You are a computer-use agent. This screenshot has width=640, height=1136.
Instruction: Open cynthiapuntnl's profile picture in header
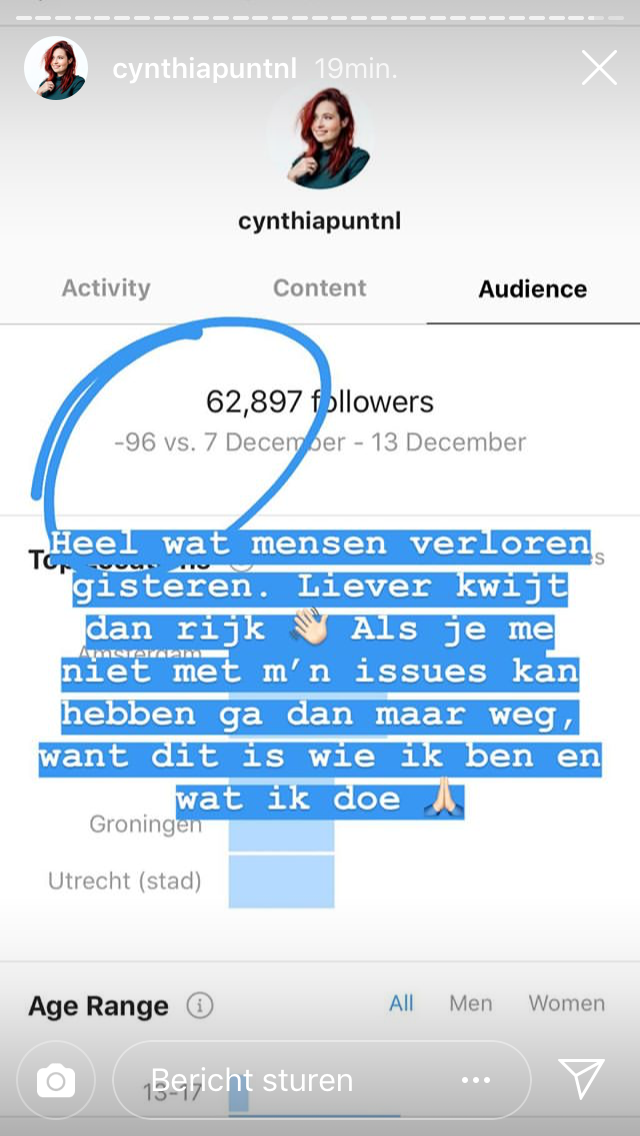tap(56, 68)
